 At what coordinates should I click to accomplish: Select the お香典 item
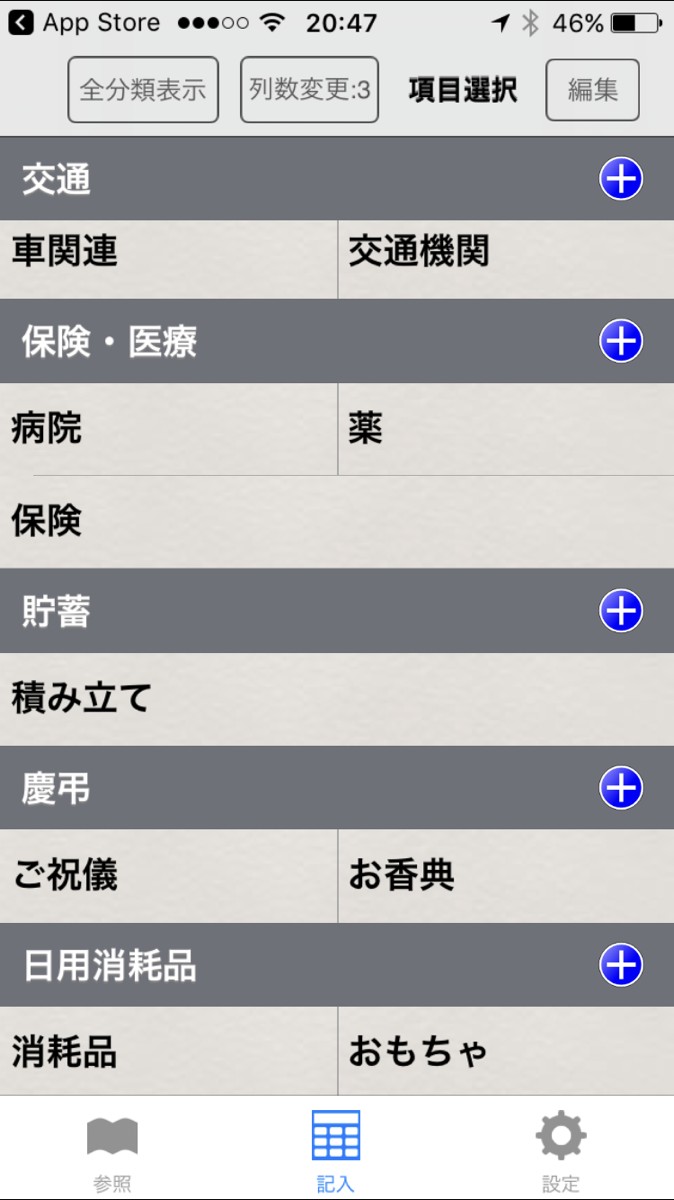click(x=505, y=876)
